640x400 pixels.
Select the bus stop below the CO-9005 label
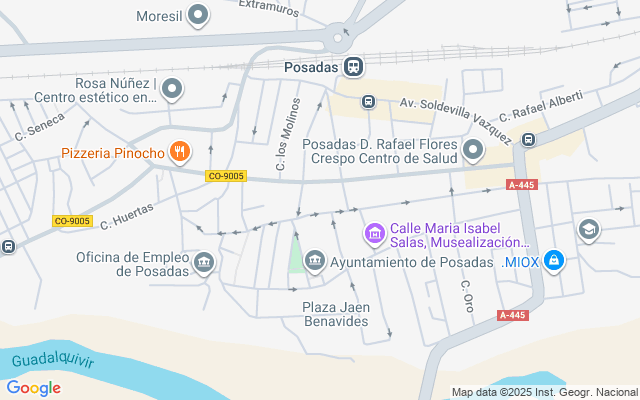tap(8, 247)
